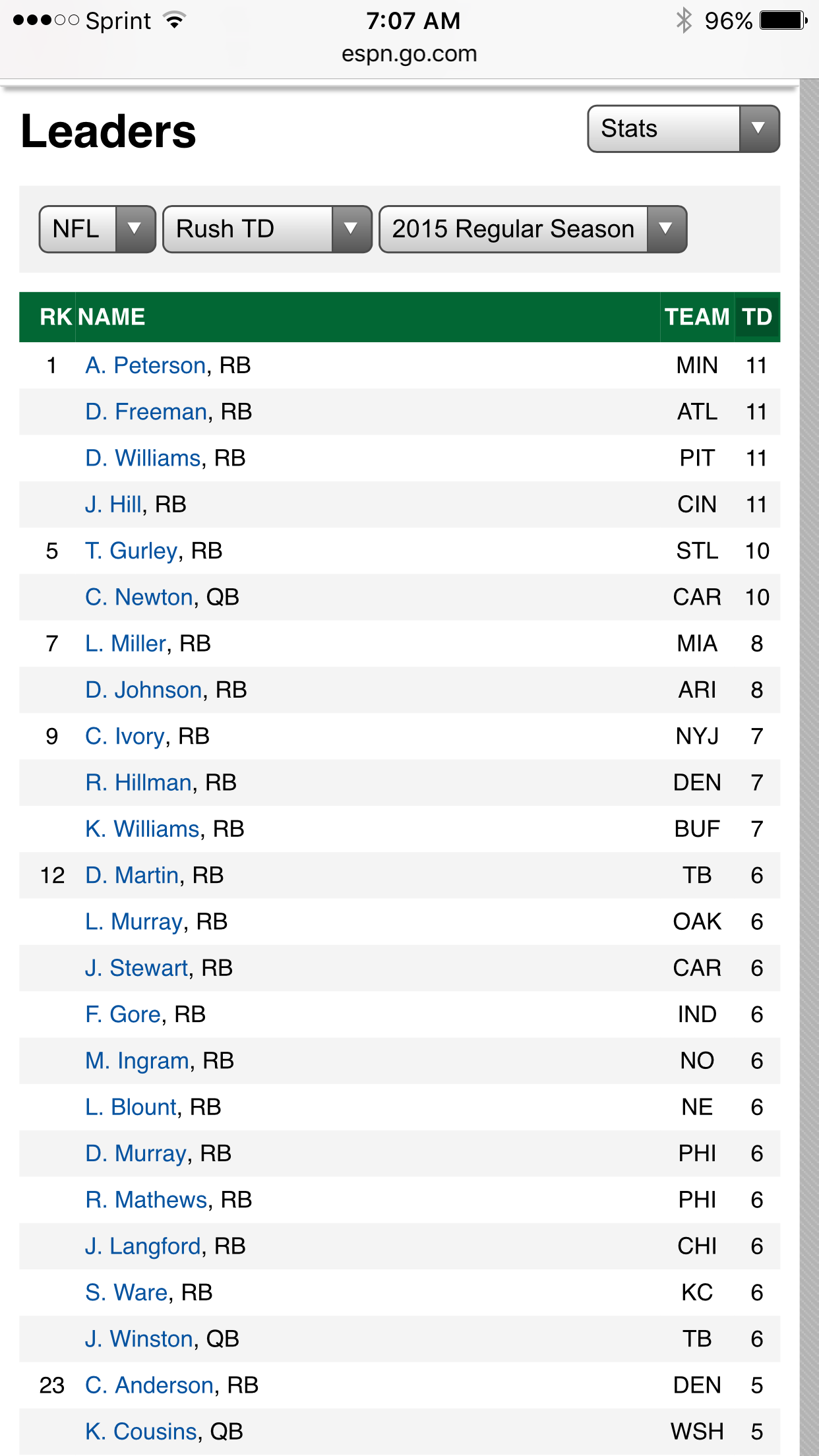This screenshot has width=819, height=1456.
Task: View L. Miller's profile
Action: pyautogui.click(x=125, y=644)
